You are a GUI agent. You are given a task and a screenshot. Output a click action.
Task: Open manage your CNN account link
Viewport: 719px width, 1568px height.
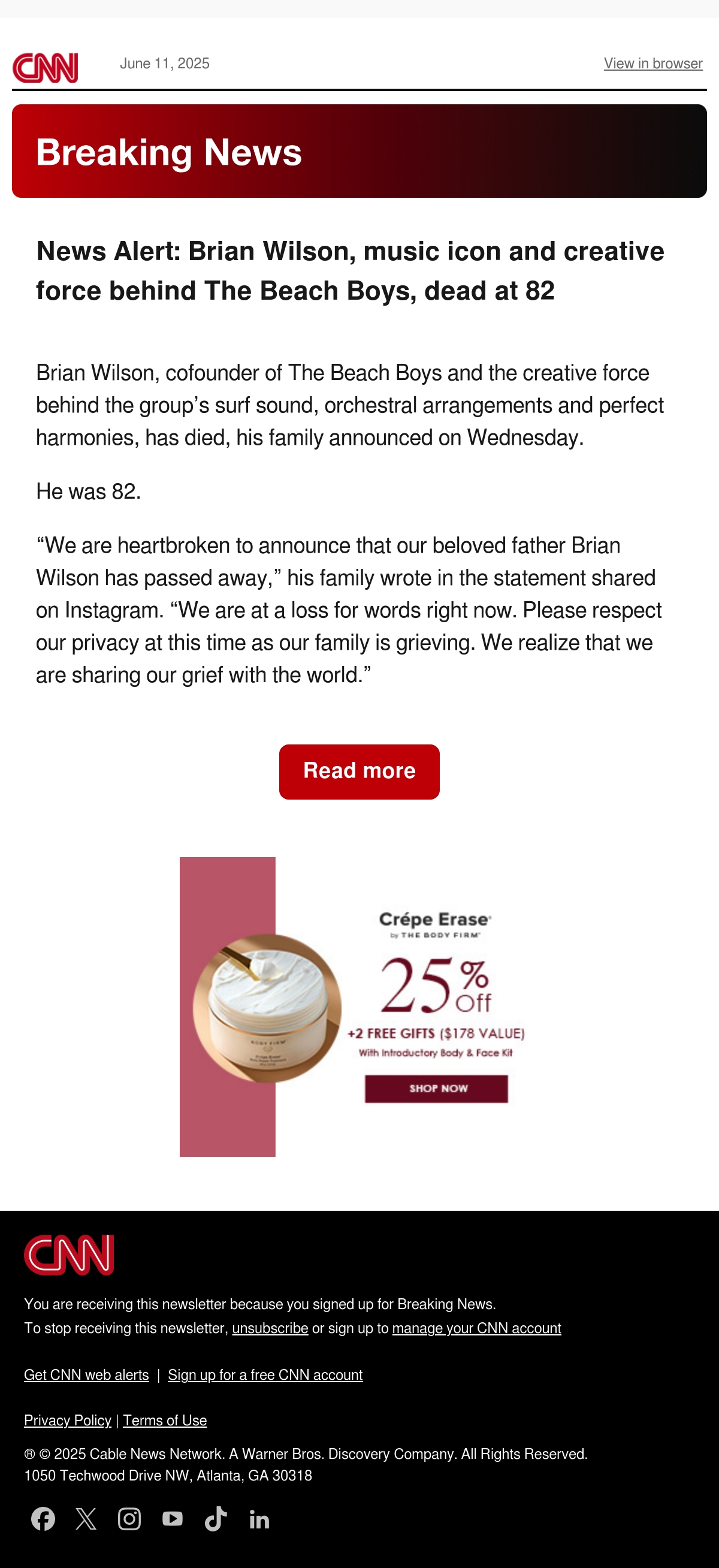(476, 1328)
